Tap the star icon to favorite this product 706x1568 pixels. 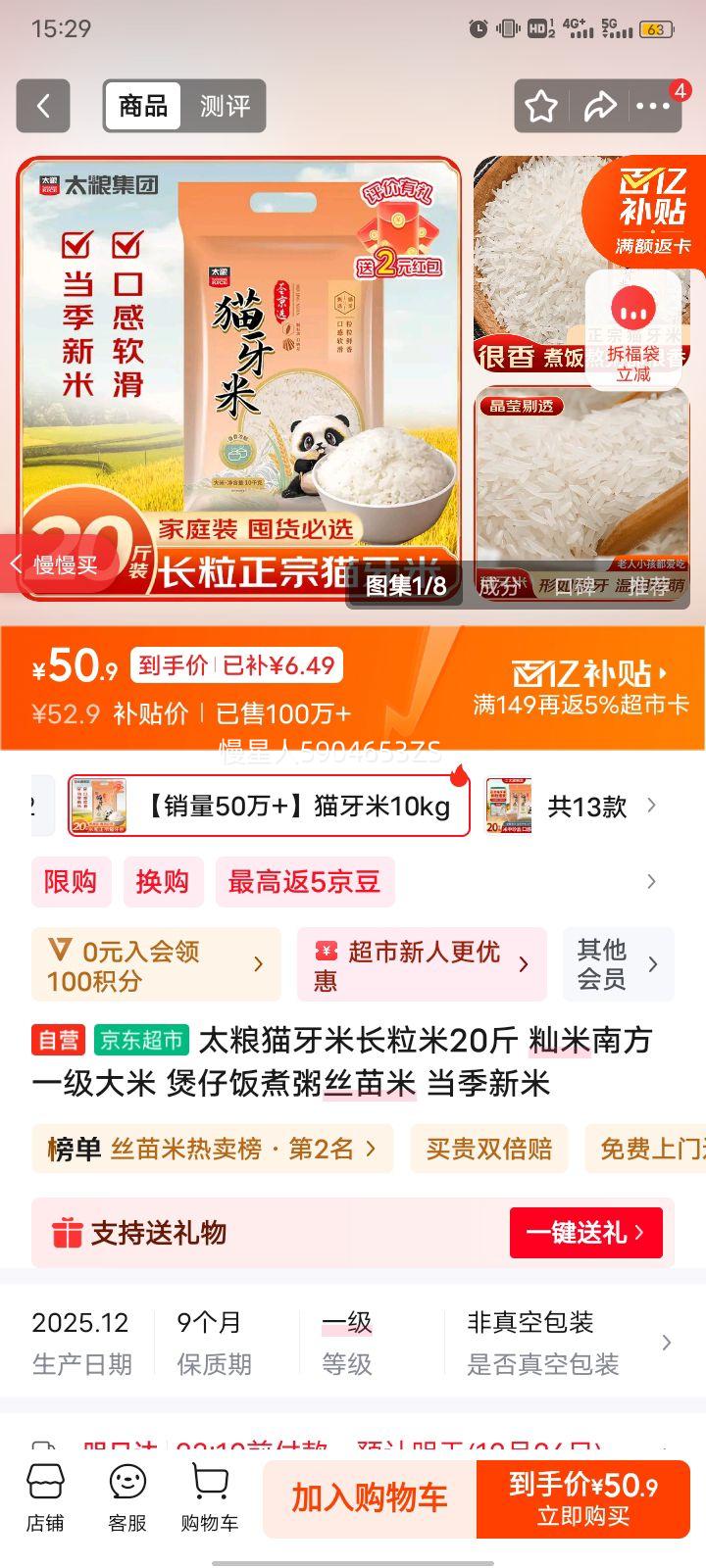click(x=539, y=105)
